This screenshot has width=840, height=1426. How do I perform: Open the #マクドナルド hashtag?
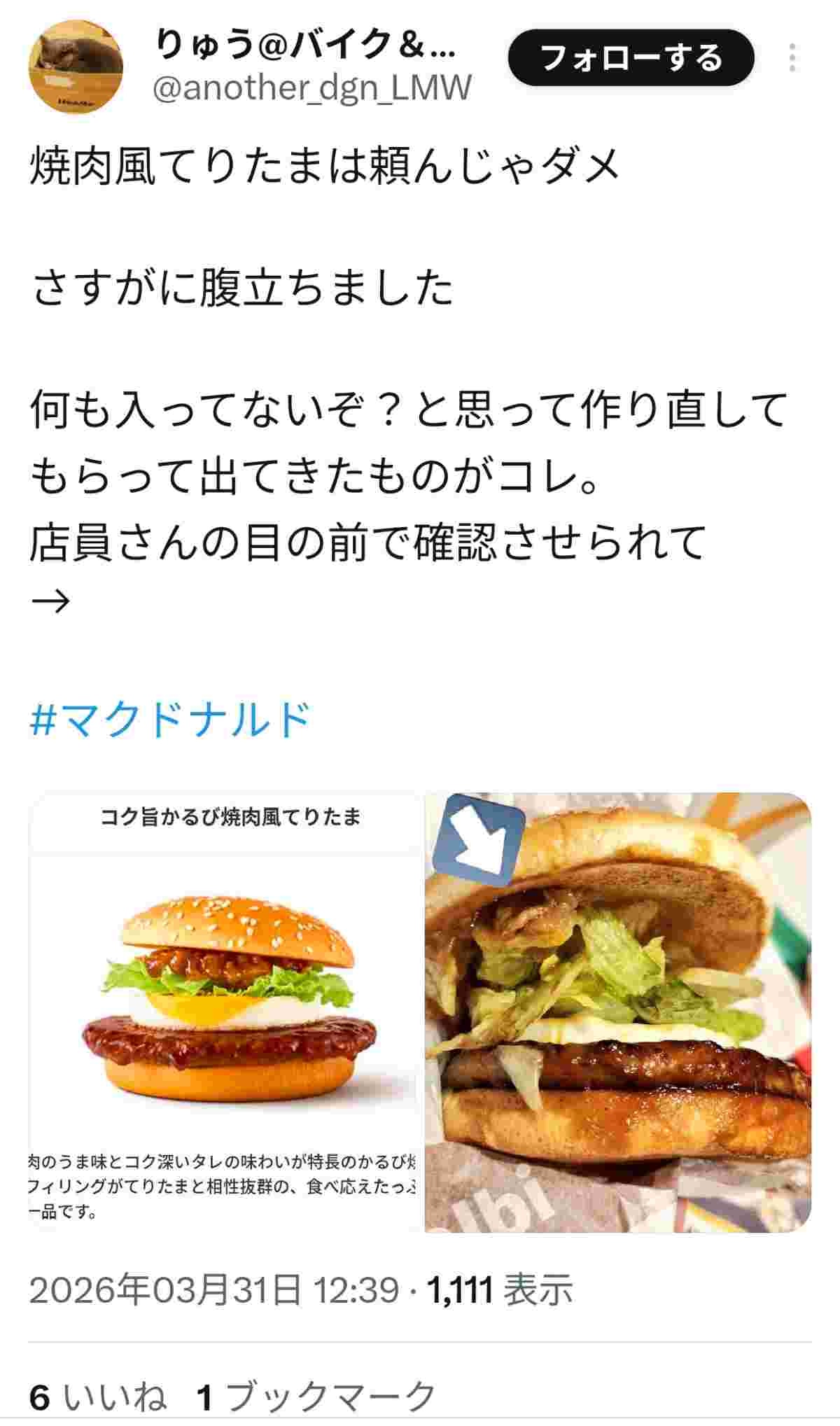click(x=170, y=720)
